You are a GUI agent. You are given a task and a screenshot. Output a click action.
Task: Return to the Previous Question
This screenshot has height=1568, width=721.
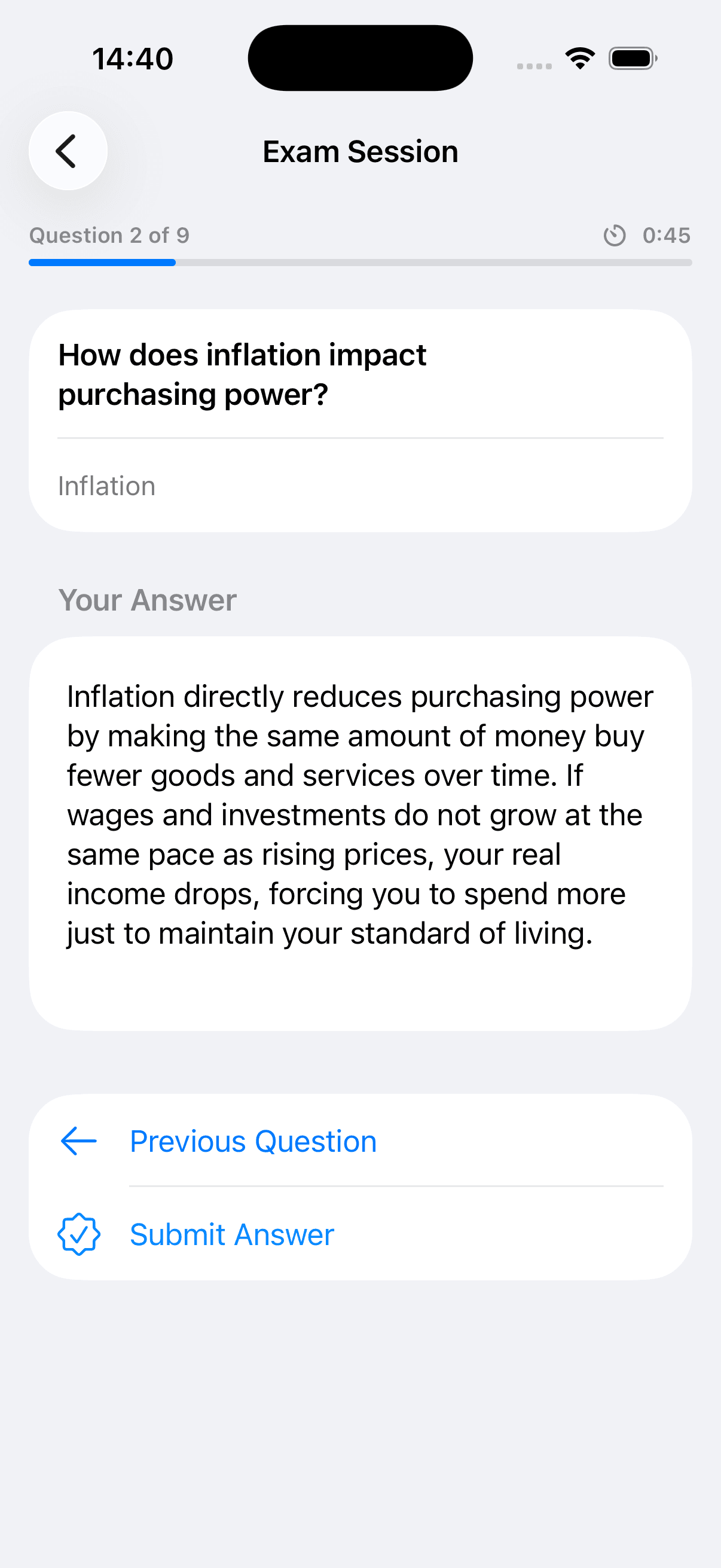click(x=360, y=1140)
